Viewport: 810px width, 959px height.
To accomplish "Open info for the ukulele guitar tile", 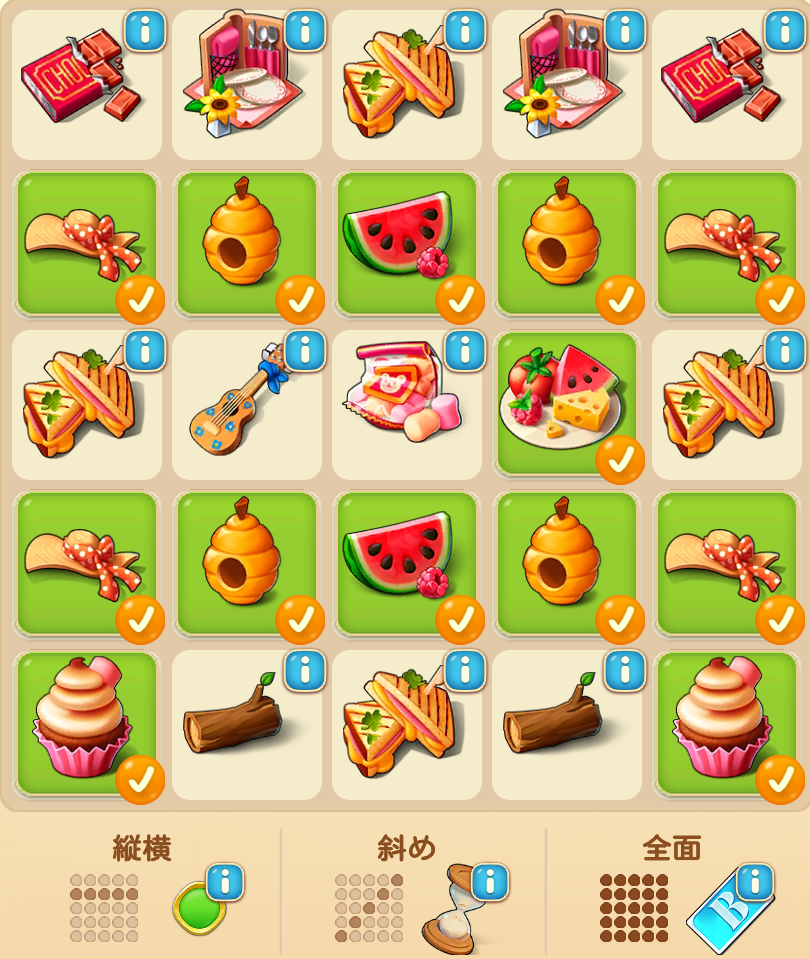I will [x=305, y=350].
